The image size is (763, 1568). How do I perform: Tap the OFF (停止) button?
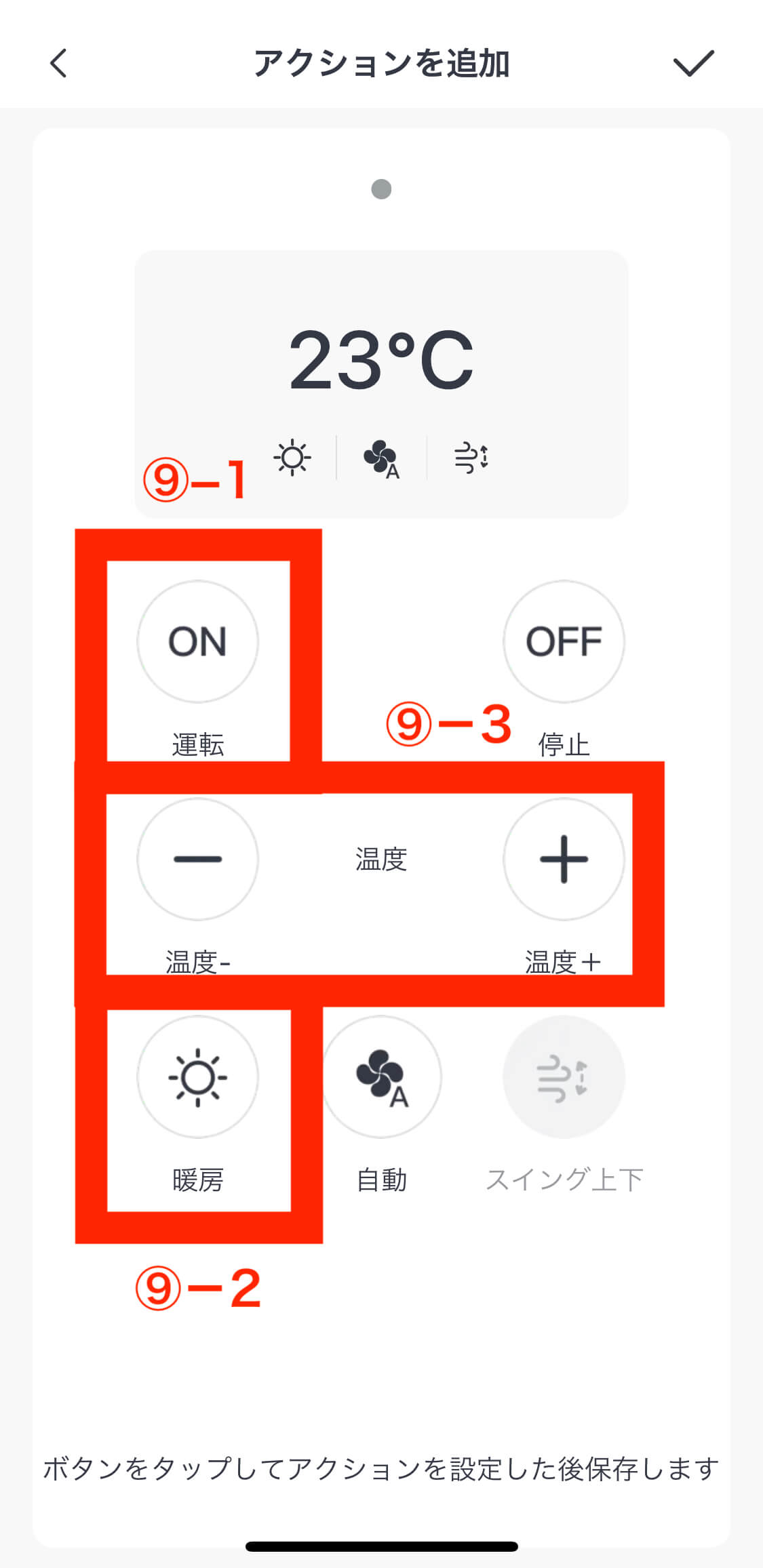[x=564, y=641]
